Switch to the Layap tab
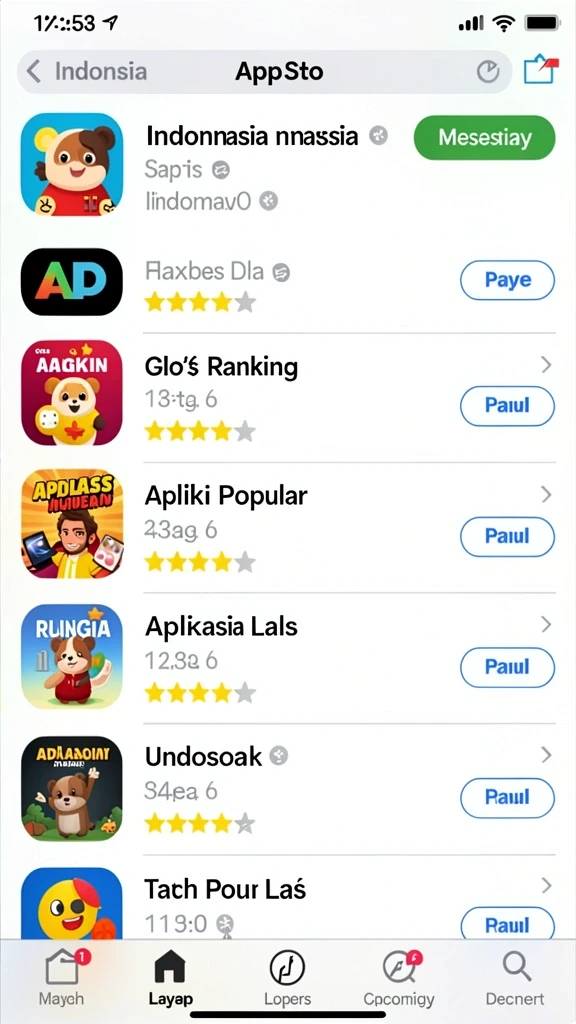The height and width of the screenshot is (1024, 576). (170, 978)
